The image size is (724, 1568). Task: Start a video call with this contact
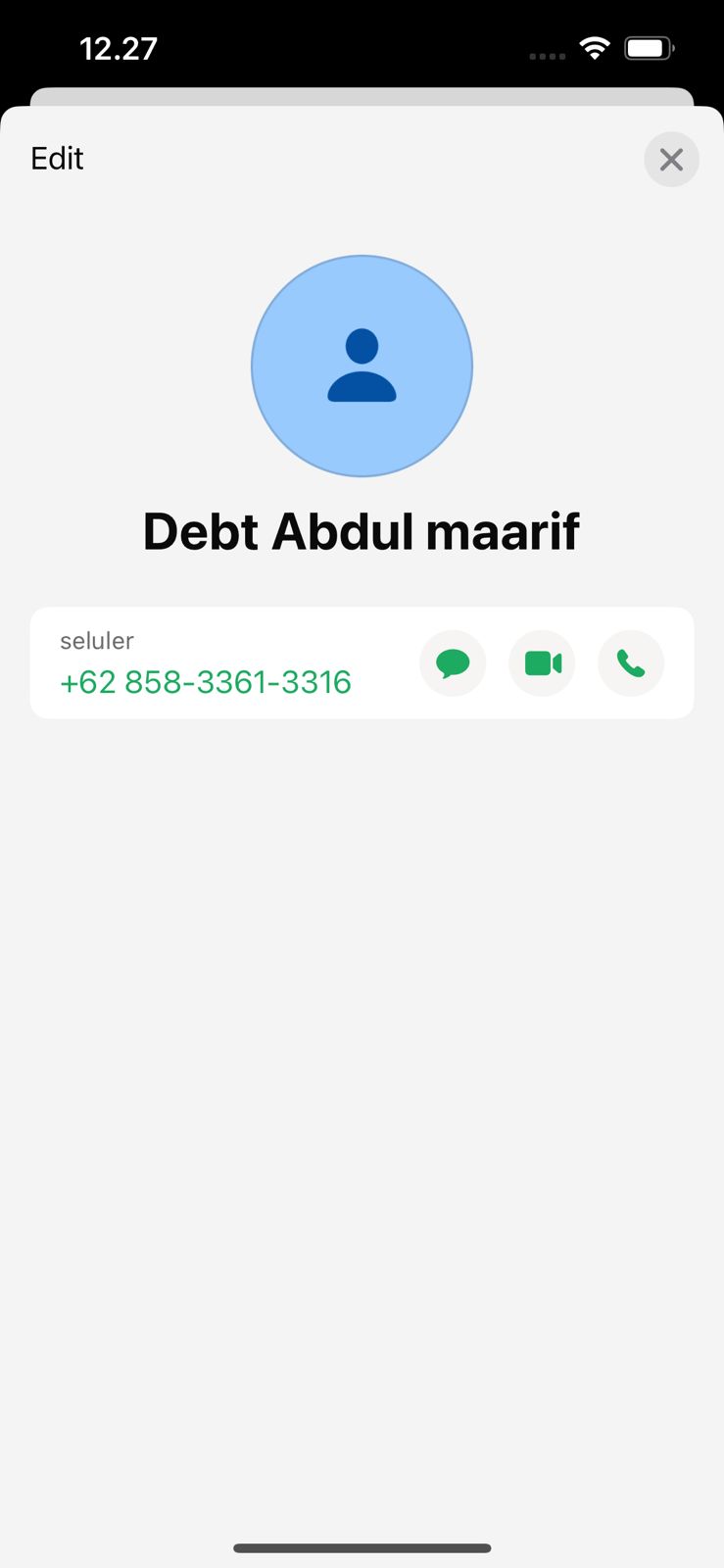542,663
